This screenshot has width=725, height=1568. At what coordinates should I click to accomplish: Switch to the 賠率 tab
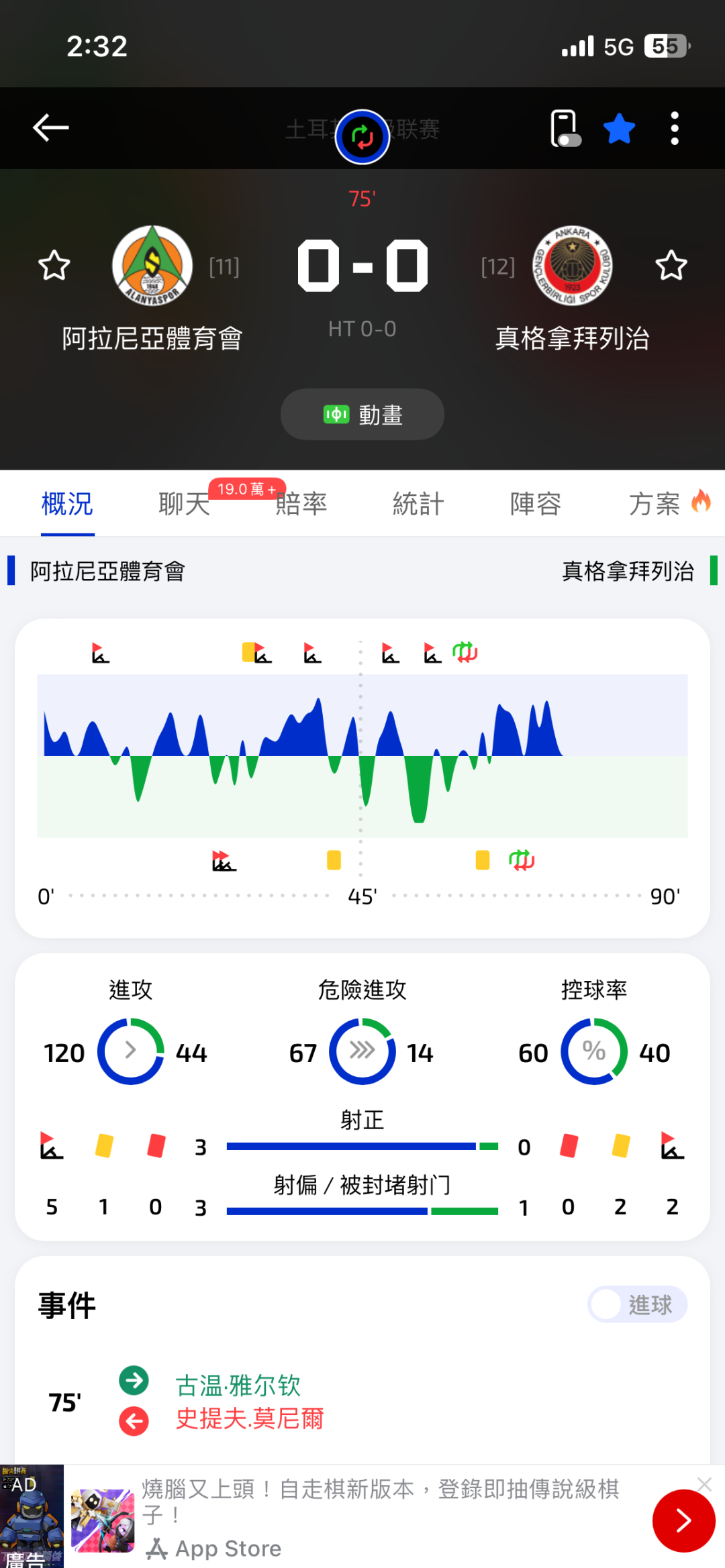[x=301, y=504]
